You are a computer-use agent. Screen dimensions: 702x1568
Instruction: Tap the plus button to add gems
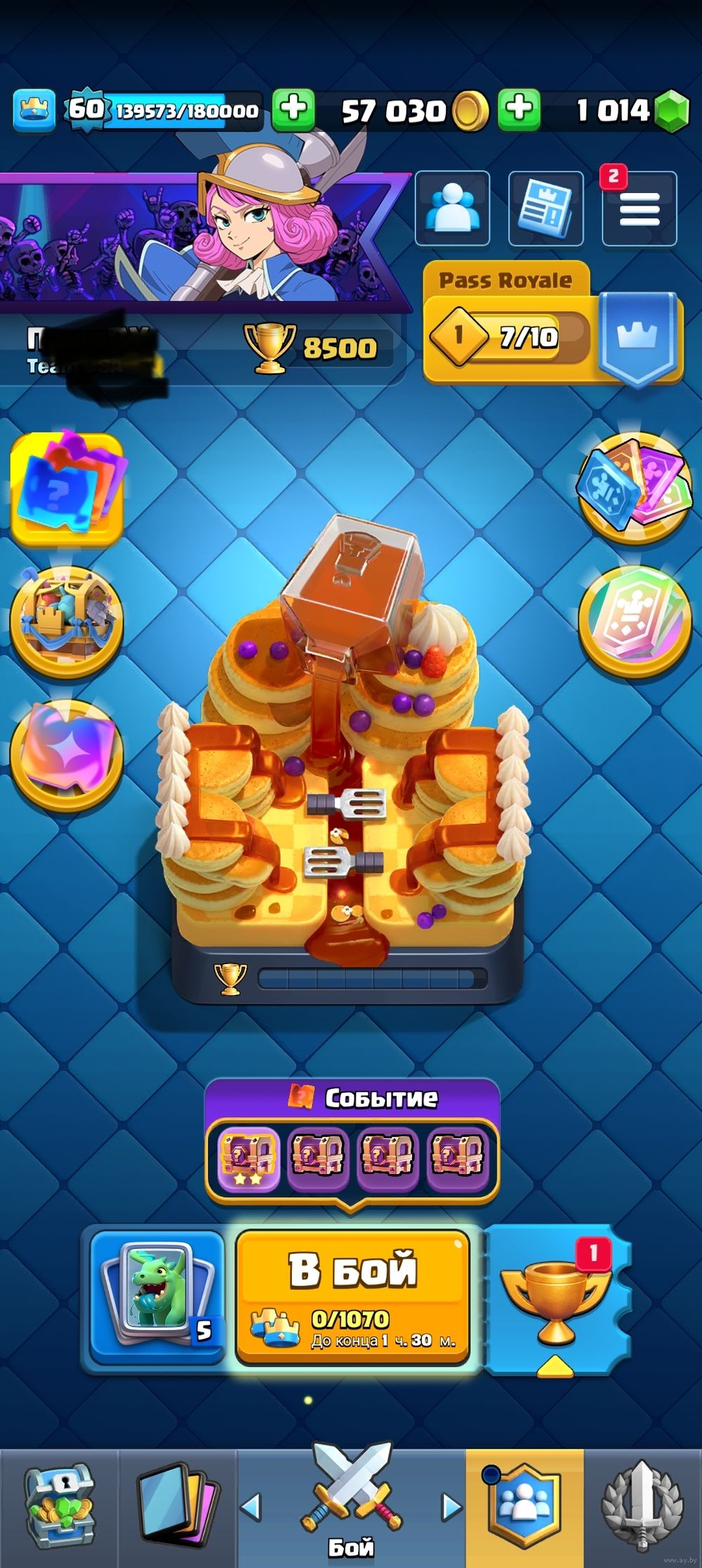(x=519, y=110)
